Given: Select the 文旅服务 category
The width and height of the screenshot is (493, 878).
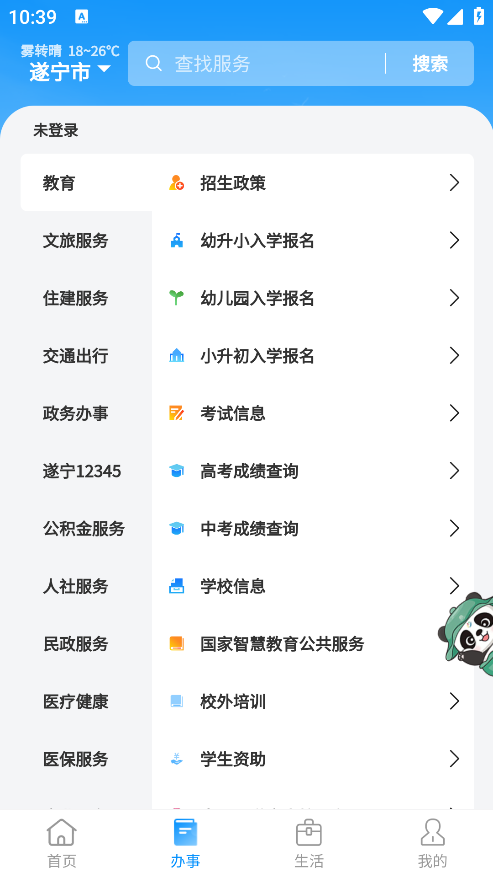Looking at the screenshot, I should [x=76, y=241].
